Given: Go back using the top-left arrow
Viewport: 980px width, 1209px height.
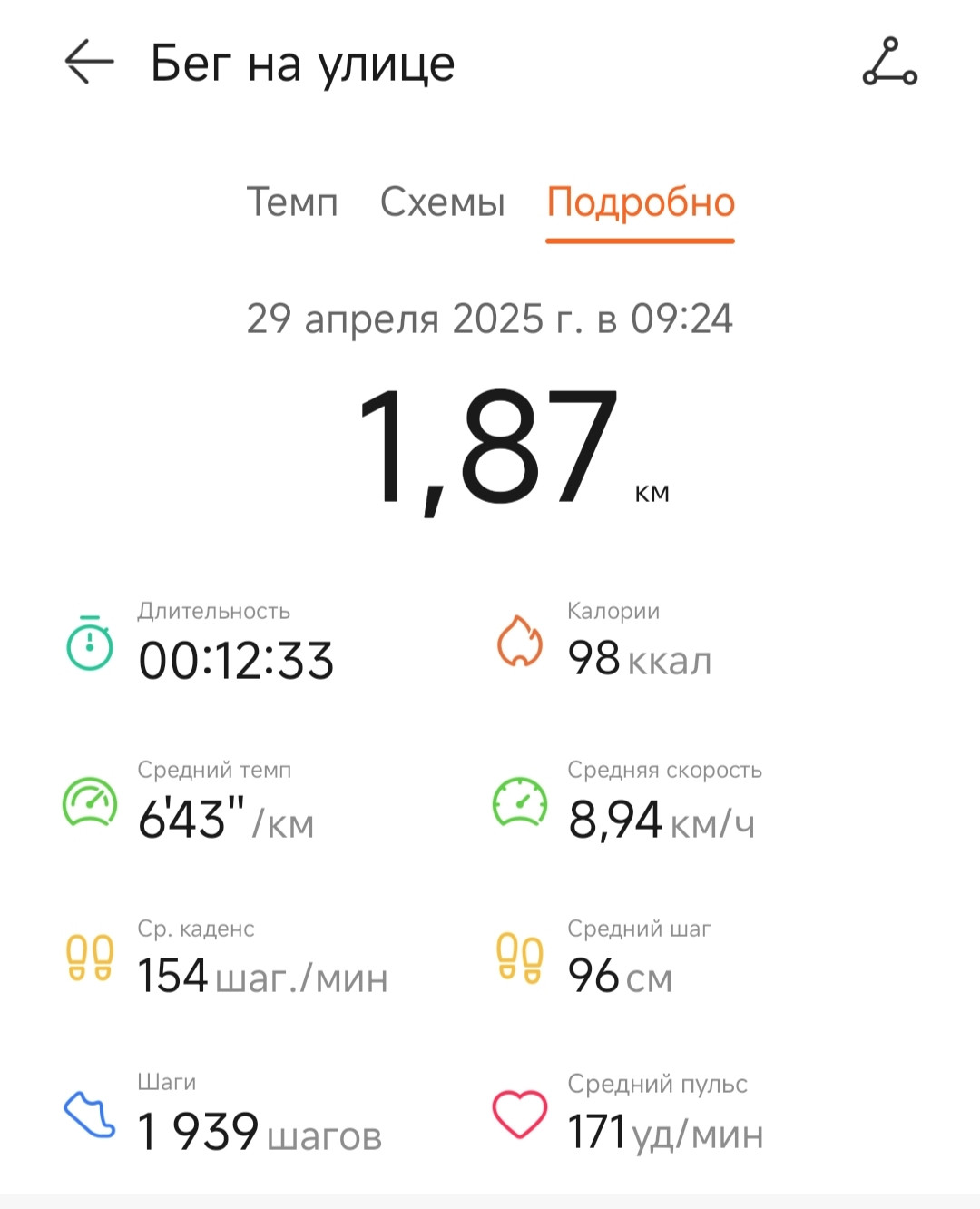Looking at the screenshot, I should point(89,63).
